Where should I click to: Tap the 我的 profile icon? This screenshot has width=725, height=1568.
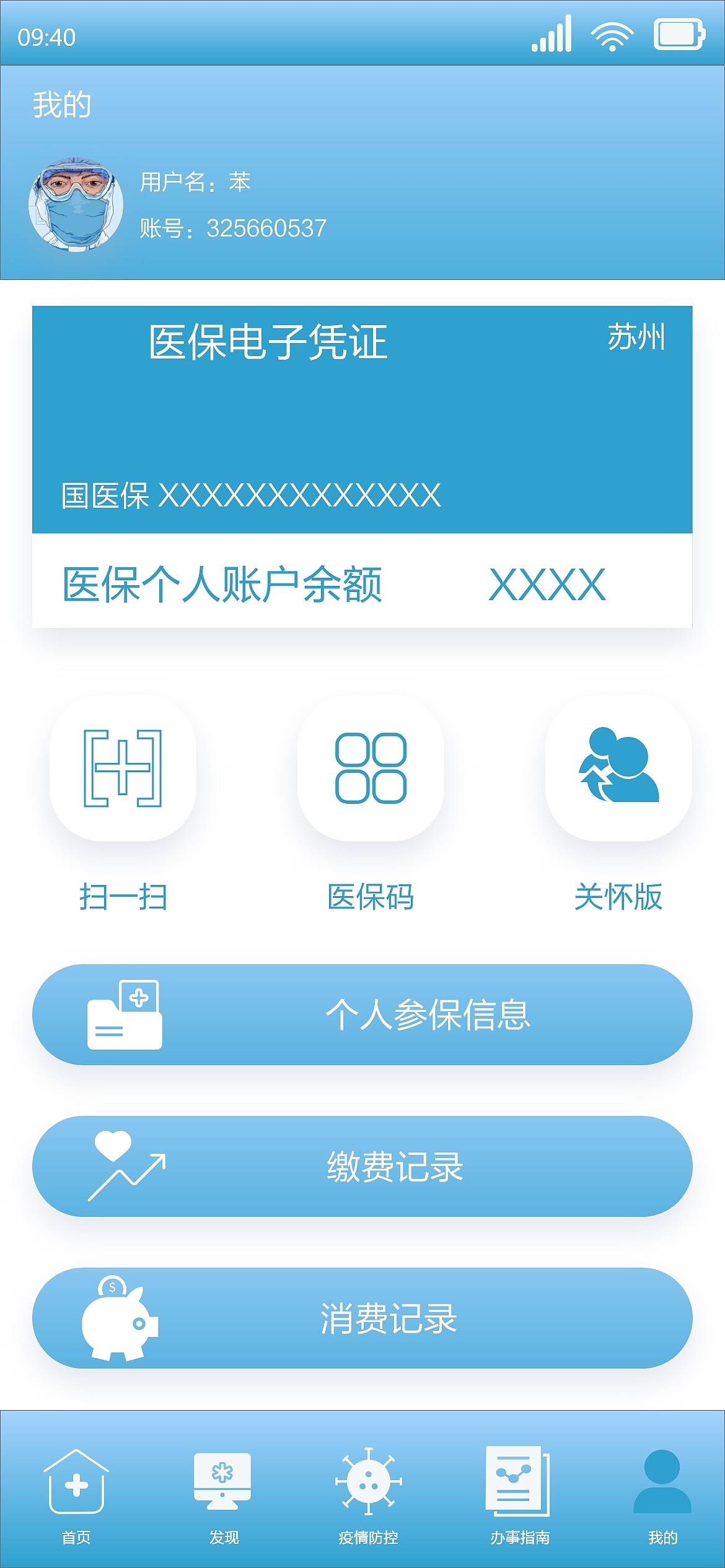click(x=663, y=1482)
